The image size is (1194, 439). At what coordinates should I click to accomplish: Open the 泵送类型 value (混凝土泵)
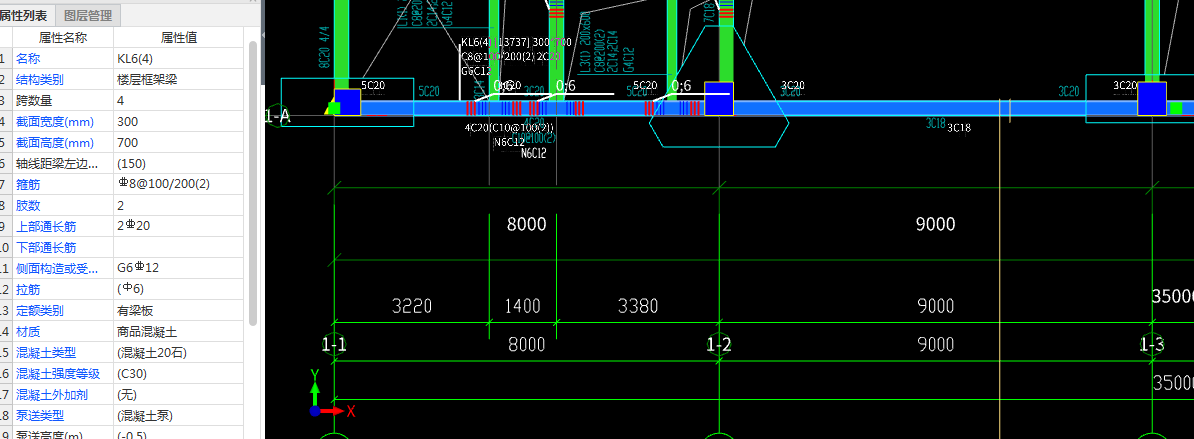(x=178, y=415)
